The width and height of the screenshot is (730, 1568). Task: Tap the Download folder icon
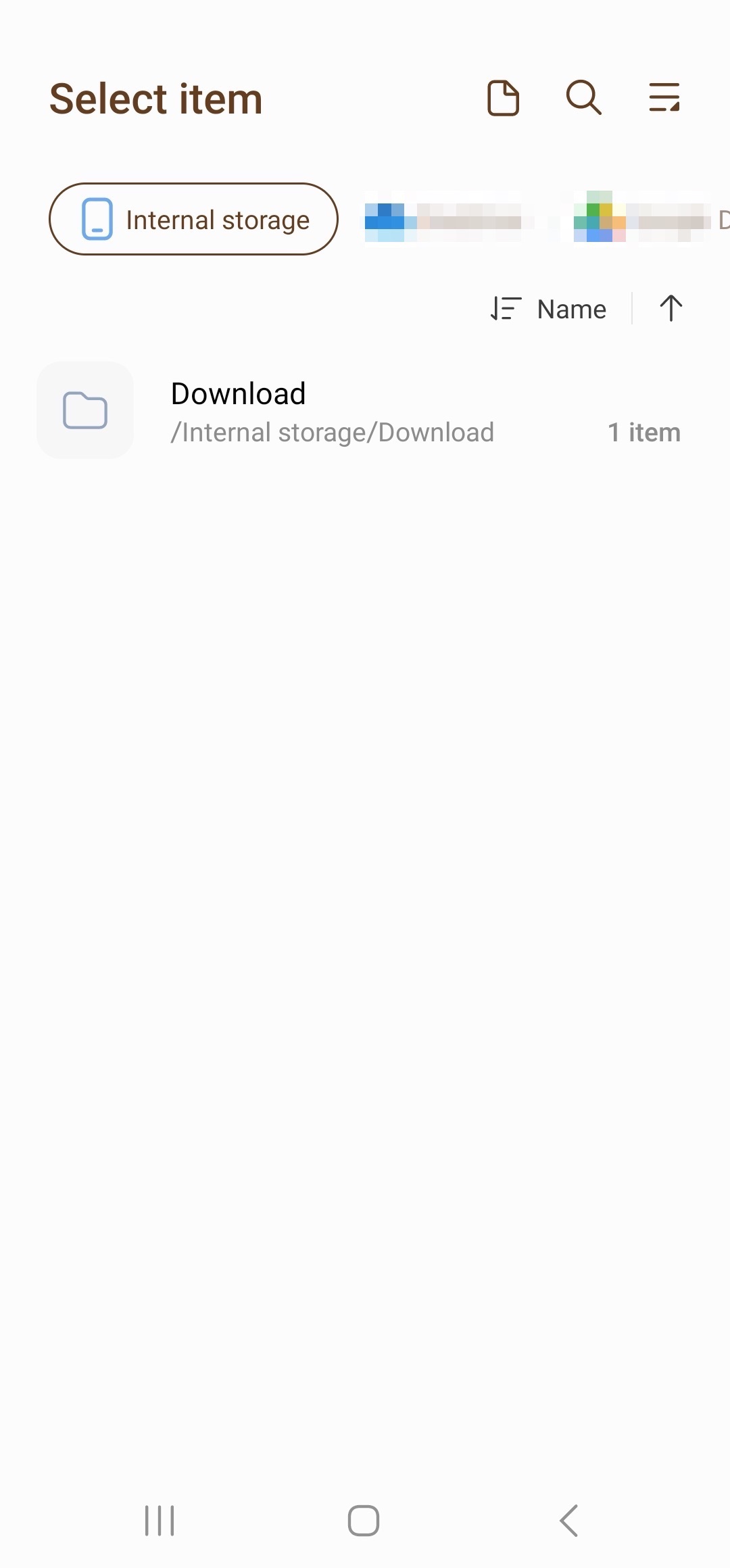coord(84,410)
